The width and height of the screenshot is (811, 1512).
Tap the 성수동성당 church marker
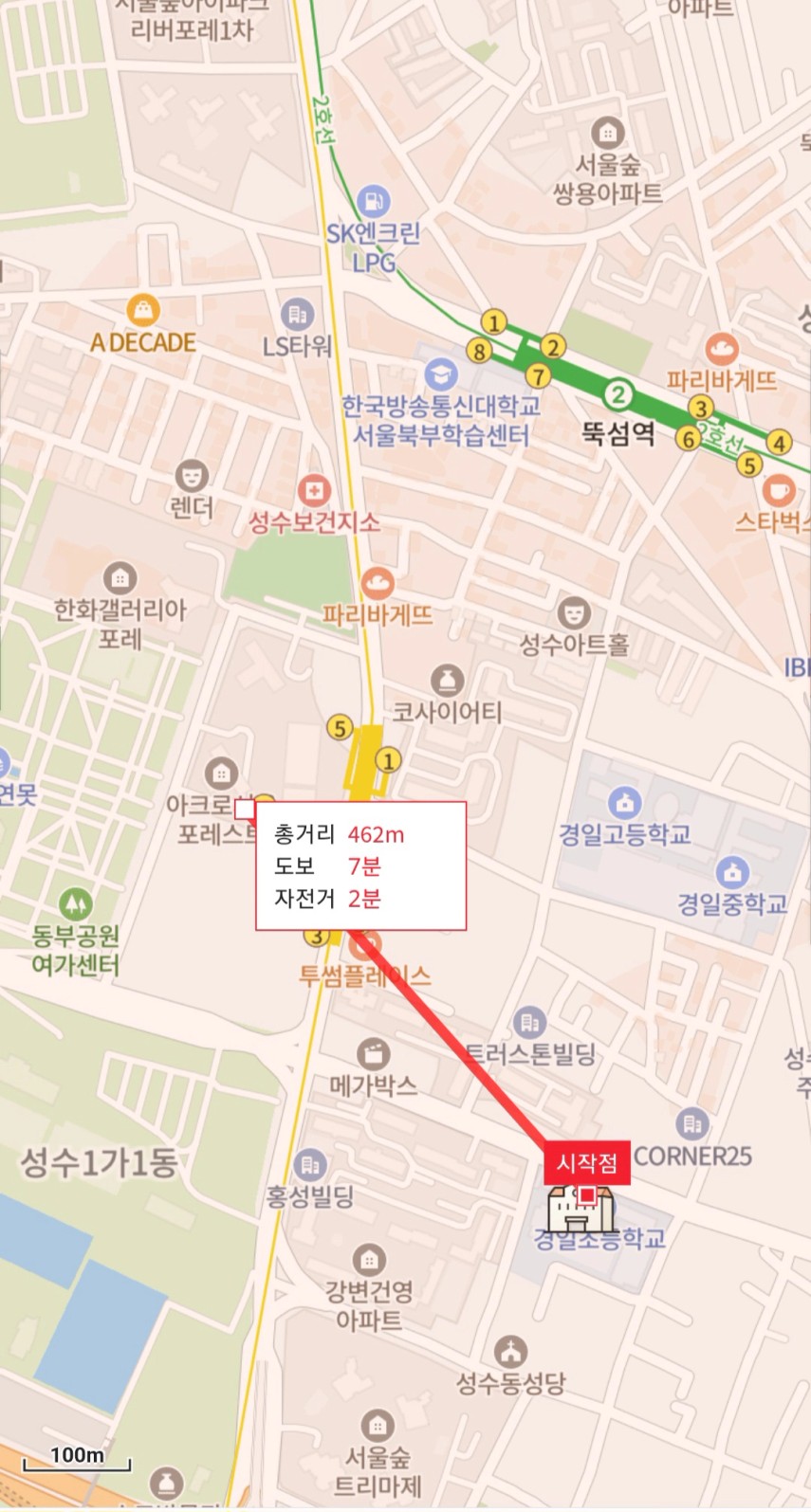[x=510, y=1351]
